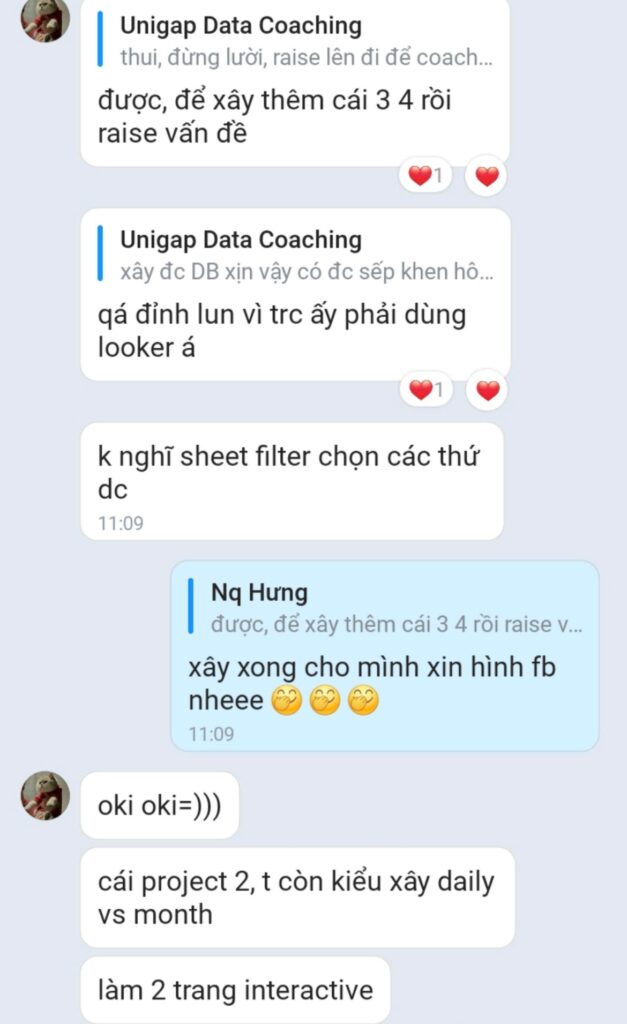Viewport: 627px width, 1024px height.
Task: Like the "qá đỉnh lun" looker message
Action: pos(487,391)
